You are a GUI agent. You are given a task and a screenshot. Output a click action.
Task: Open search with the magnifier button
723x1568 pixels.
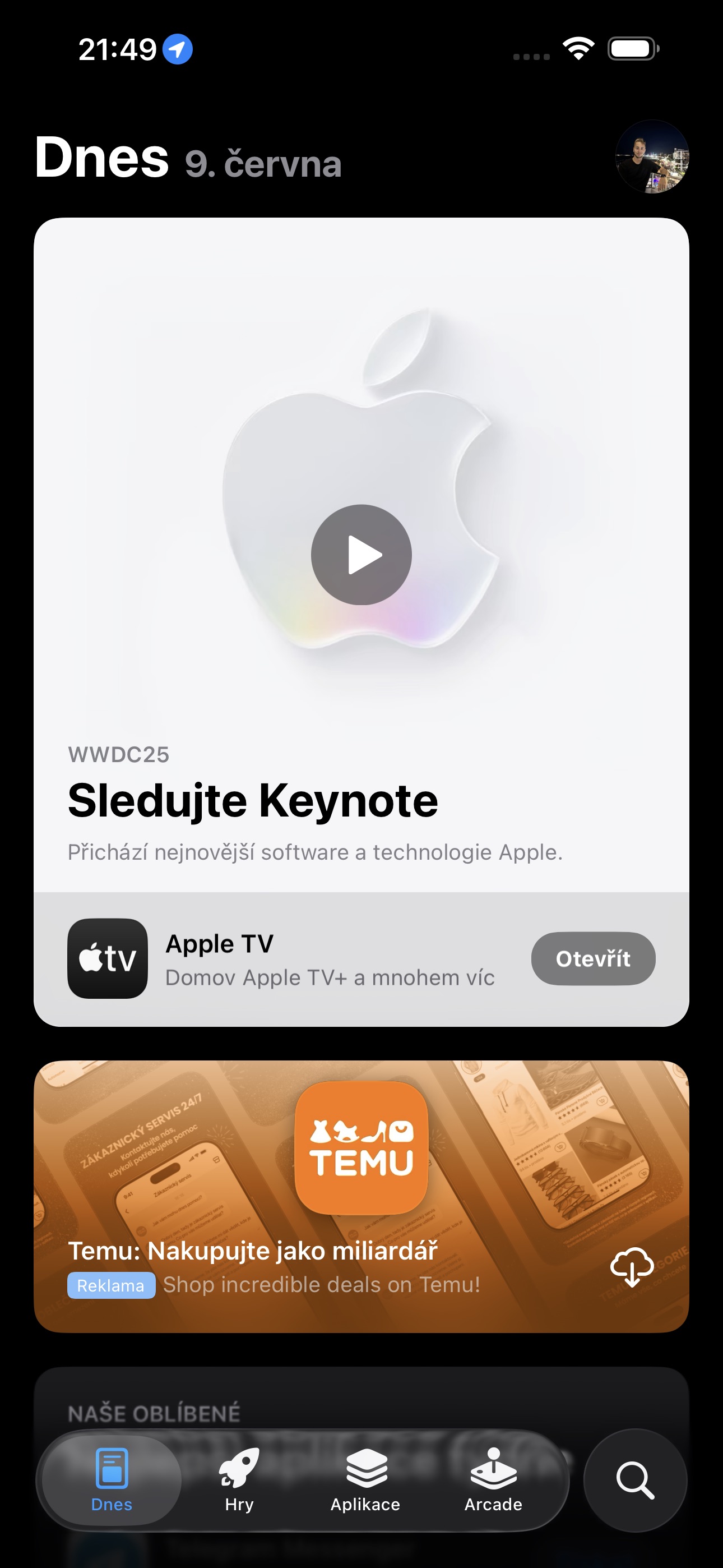[x=636, y=1480]
